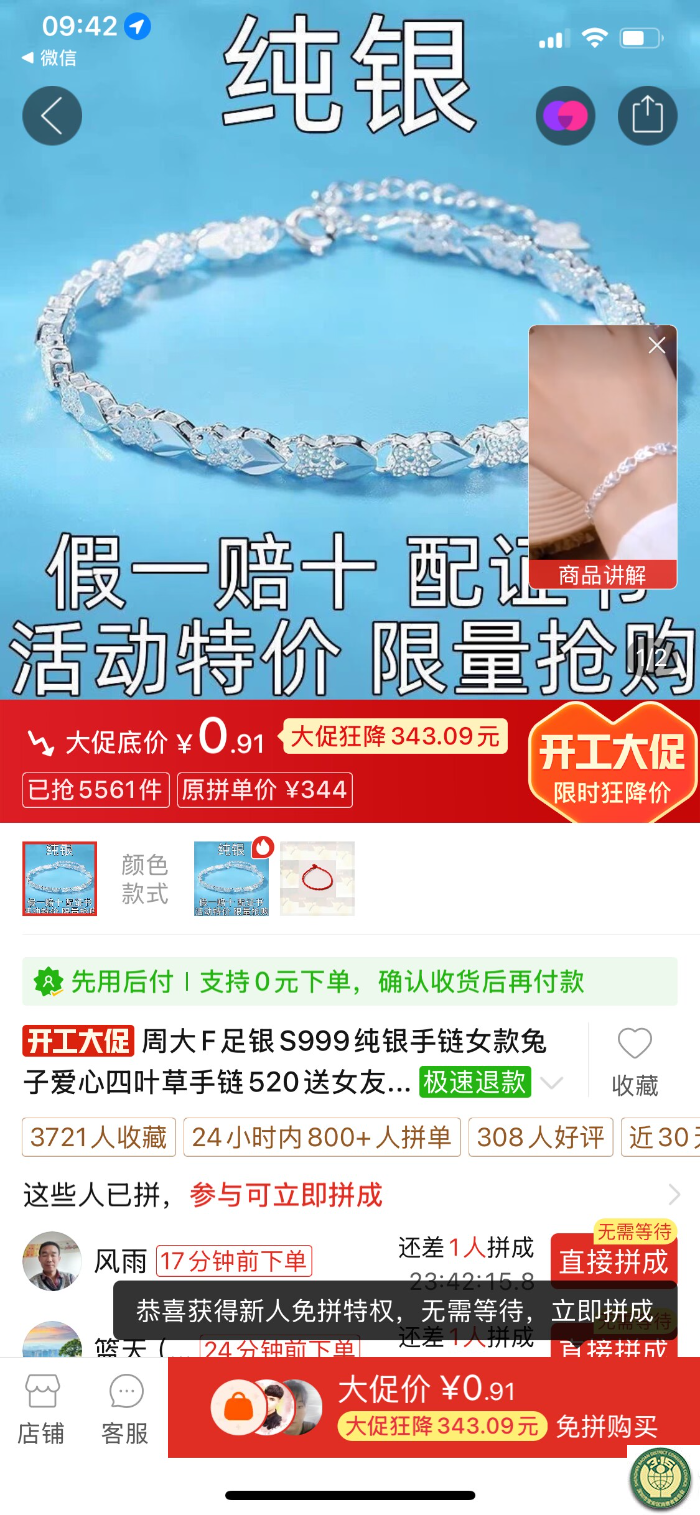Close the 商品讲解 video popup
Screen dimensions: 700x1515
click(656, 346)
